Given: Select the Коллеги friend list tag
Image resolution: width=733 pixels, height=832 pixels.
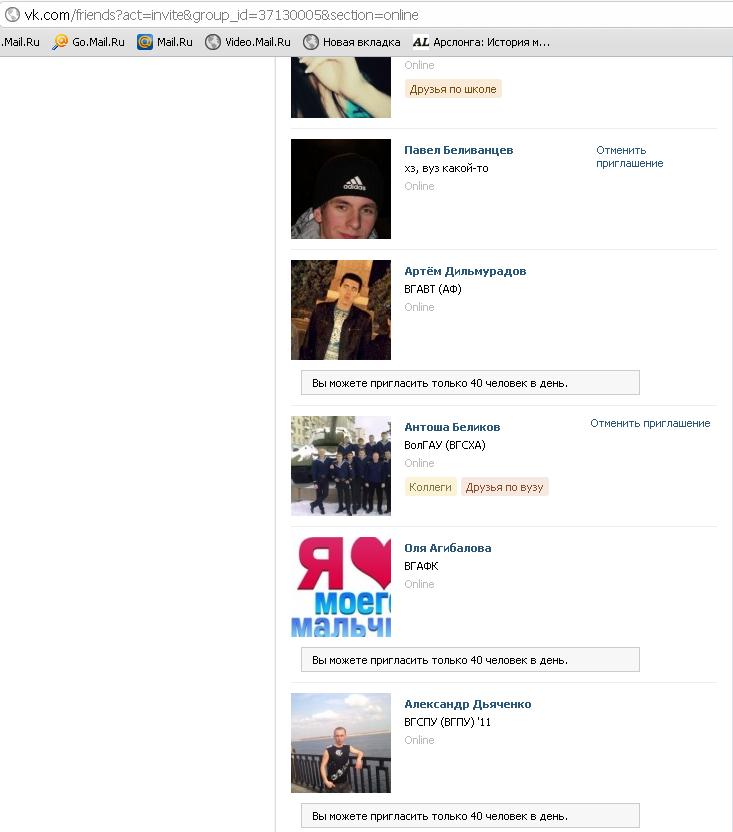Looking at the screenshot, I should pos(430,487).
